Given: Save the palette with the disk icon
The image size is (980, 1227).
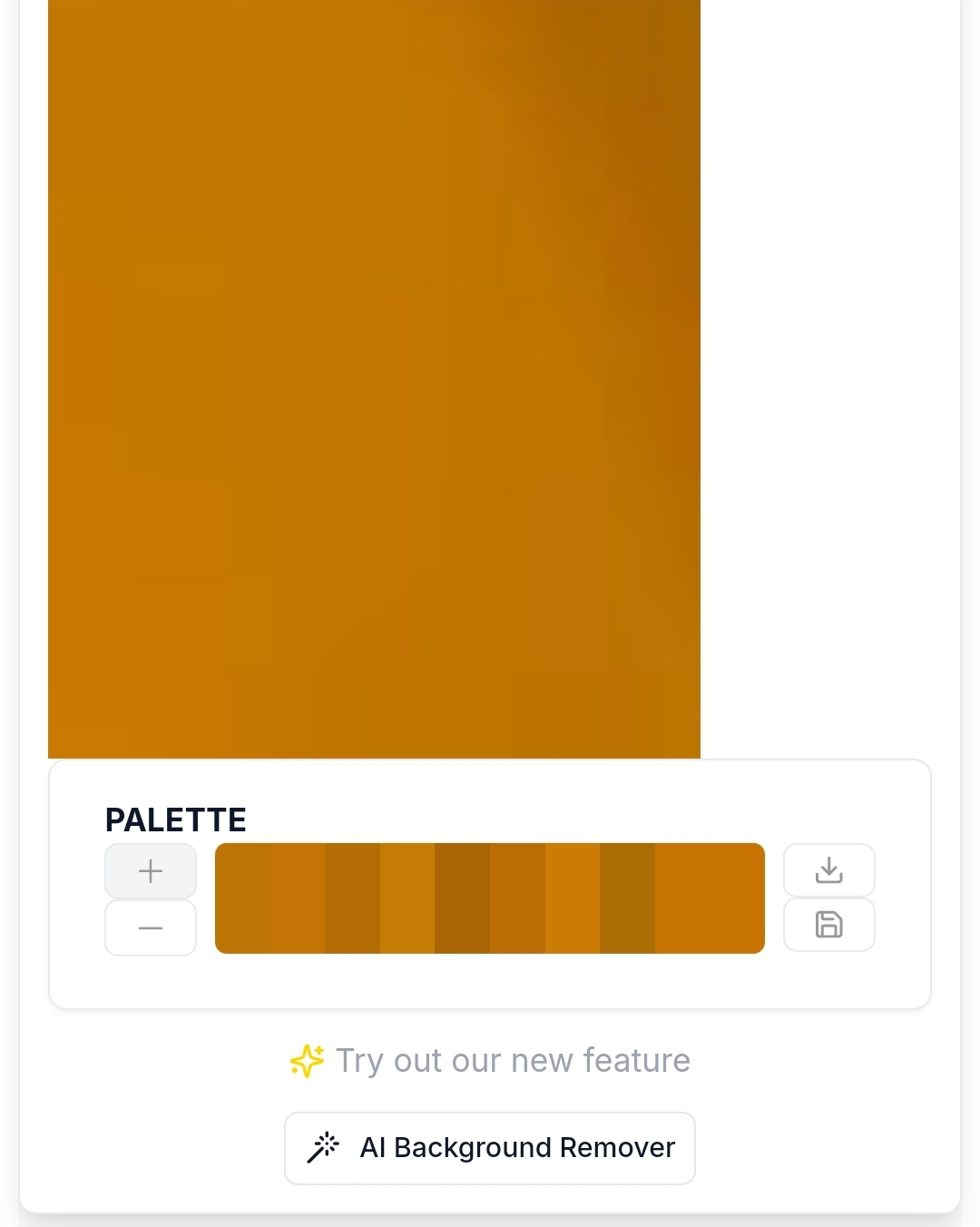Looking at the screenshot, I should pos(828,925).
